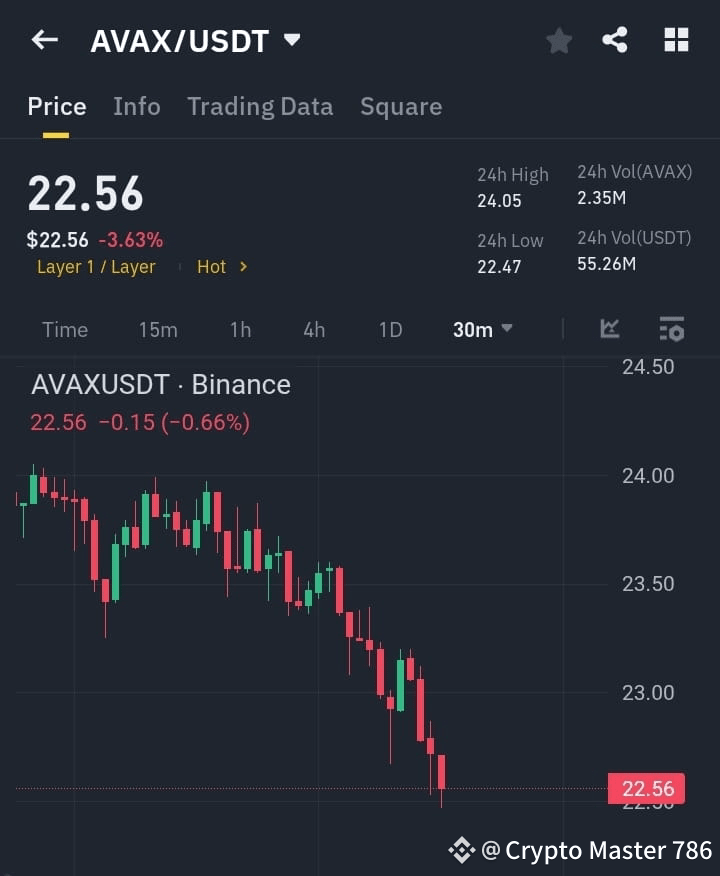Open the Square section

(x=400, y=106)
